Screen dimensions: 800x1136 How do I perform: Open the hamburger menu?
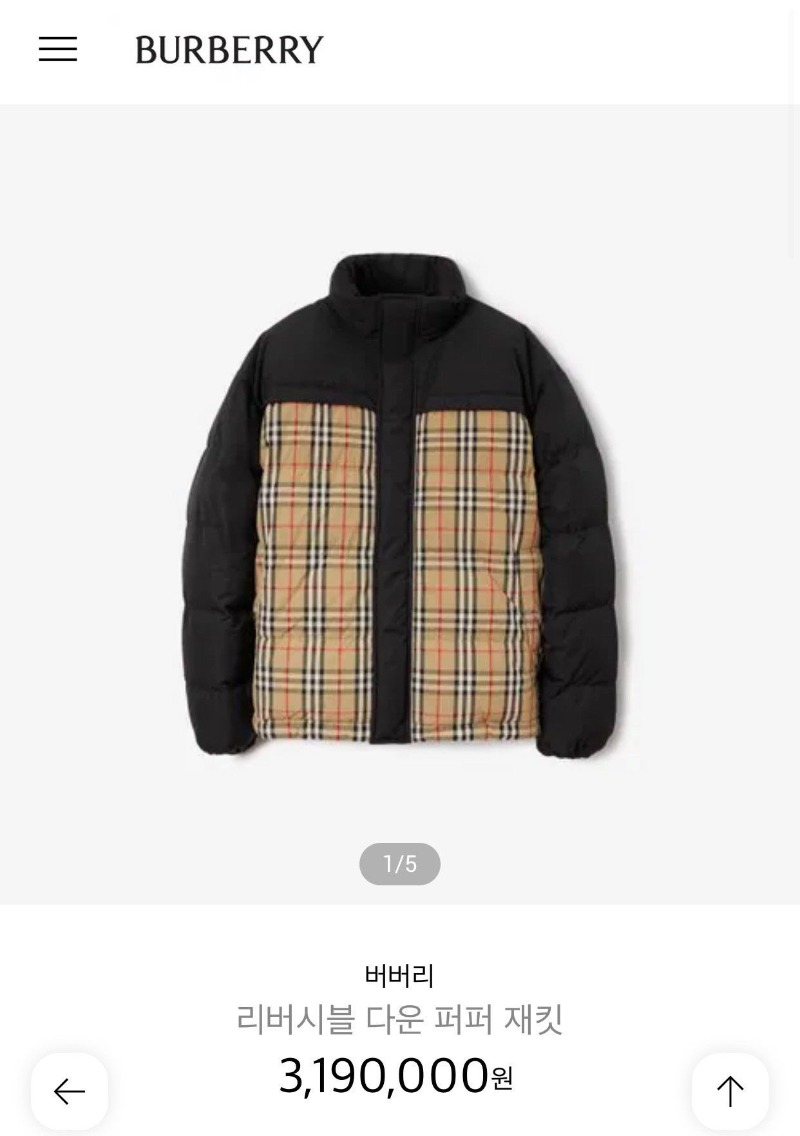tap(58, 49)
